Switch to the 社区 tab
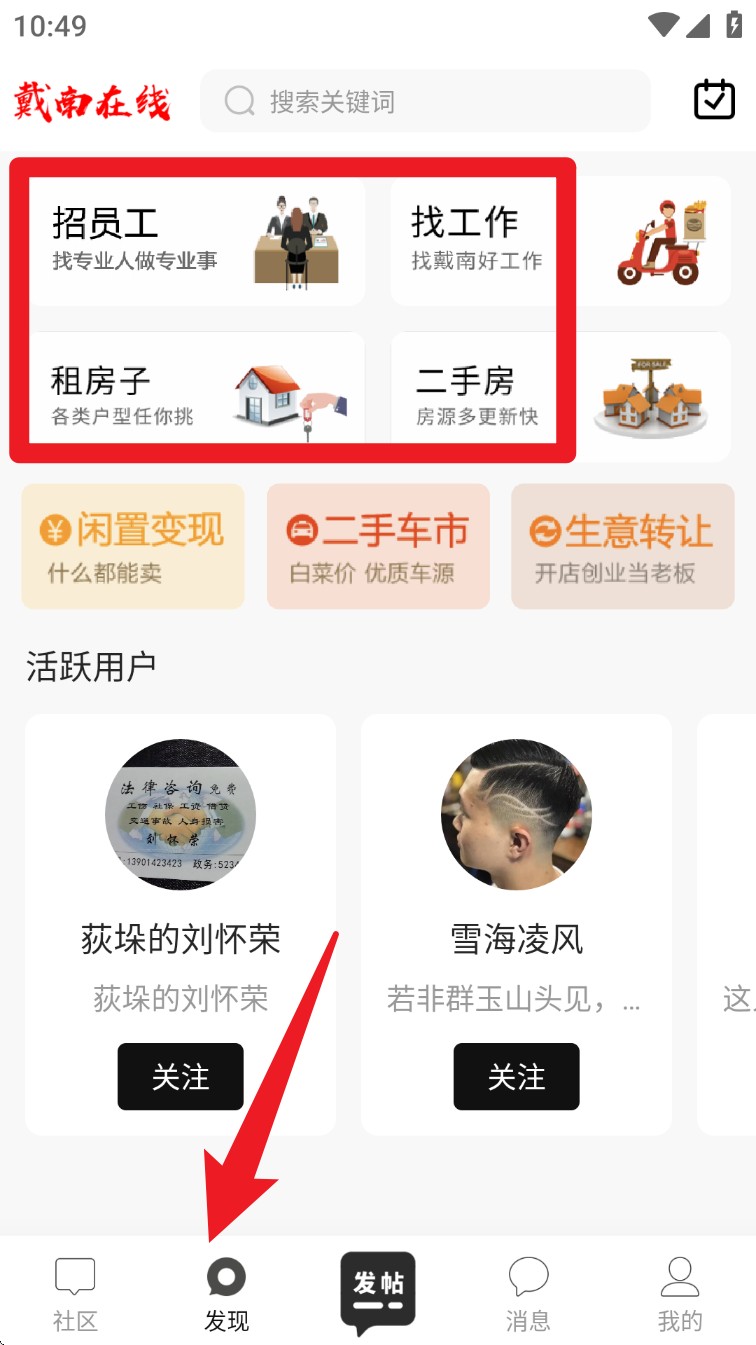756x1345 pixels. point(75,1293)
